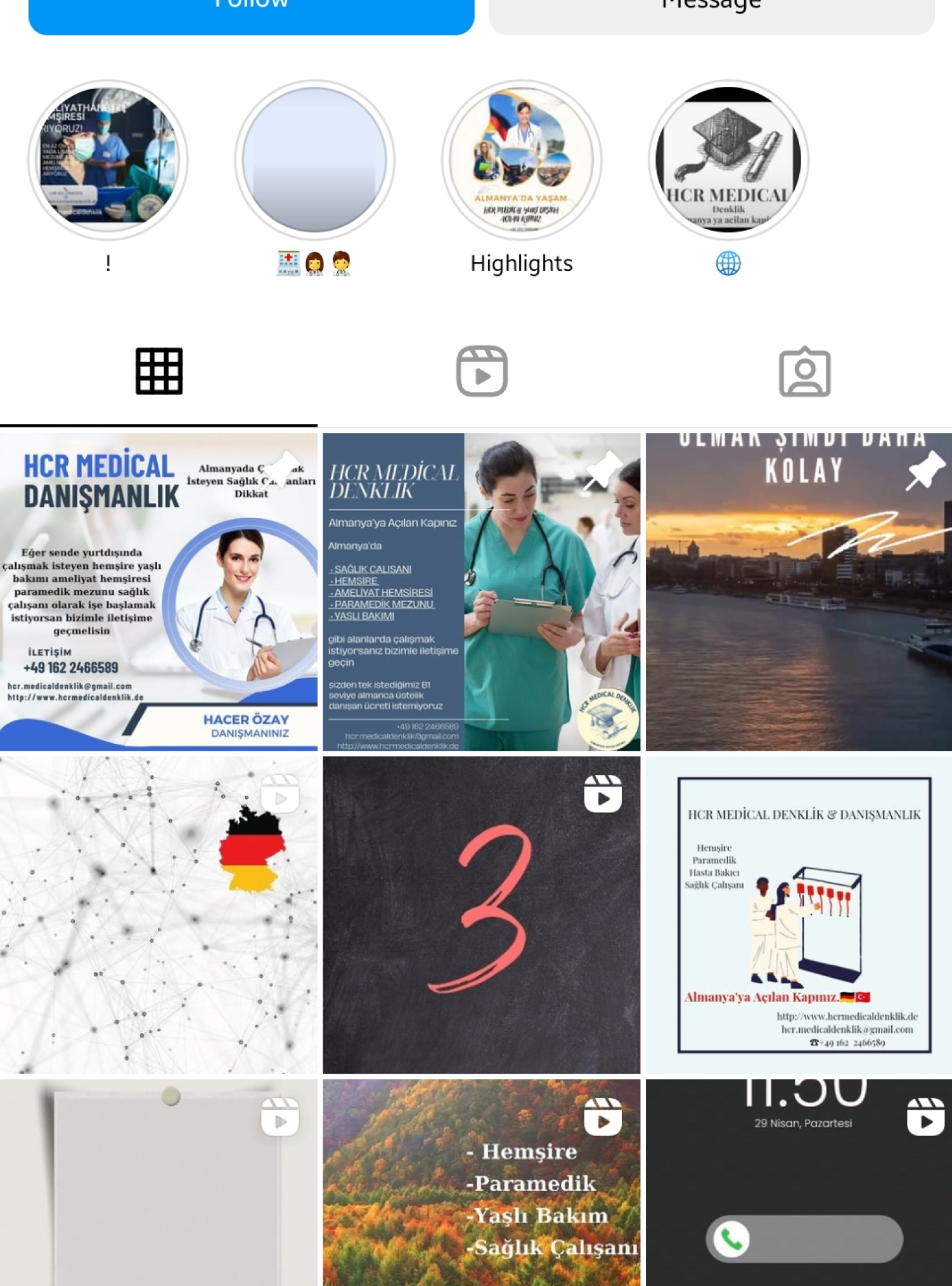The image size is (952, 1286).
Task: Open pinned sunset river Kolay post
Action: pos(799,592)
